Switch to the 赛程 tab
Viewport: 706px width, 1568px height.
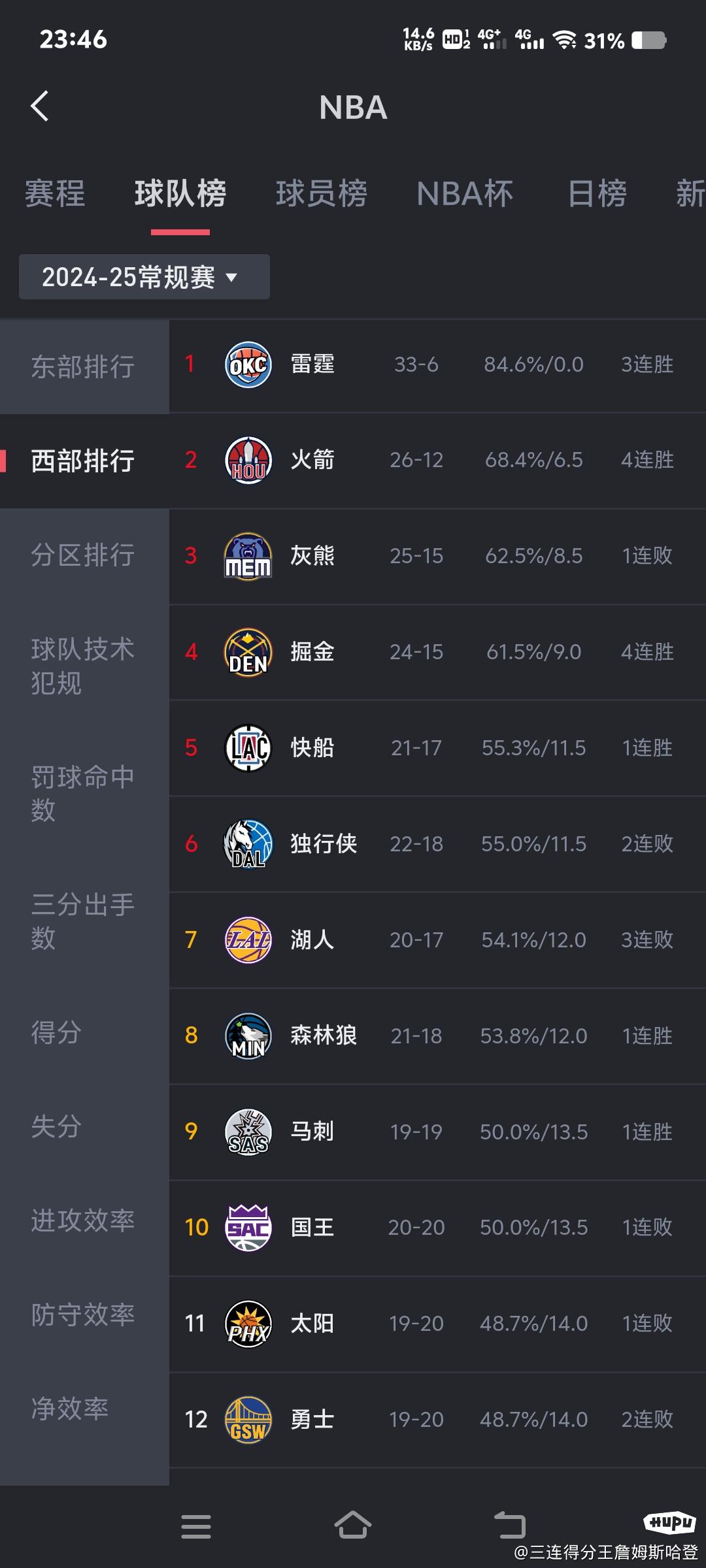point(55,194)
